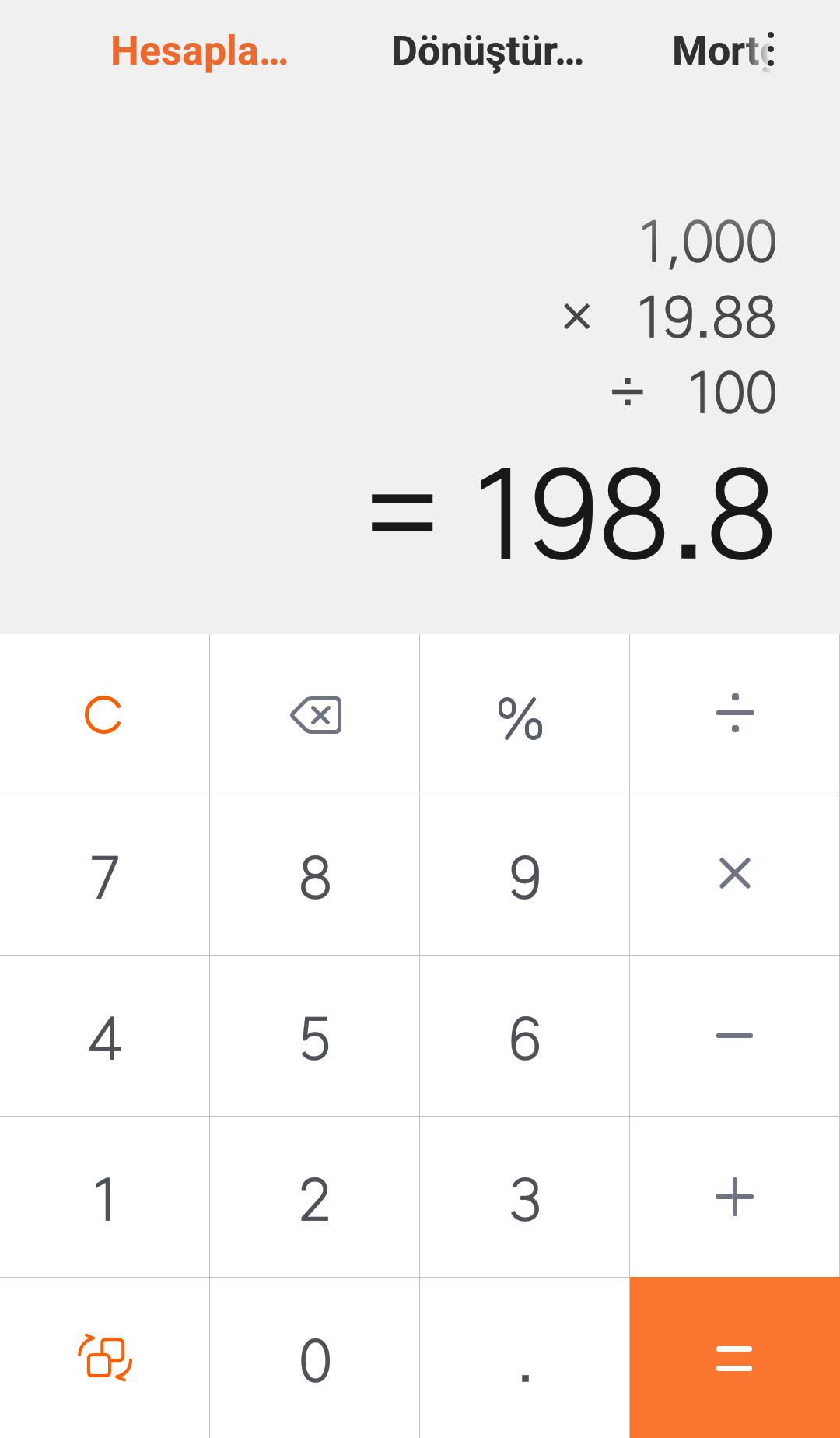Tap the multiplication operator key

coord(735,875)
